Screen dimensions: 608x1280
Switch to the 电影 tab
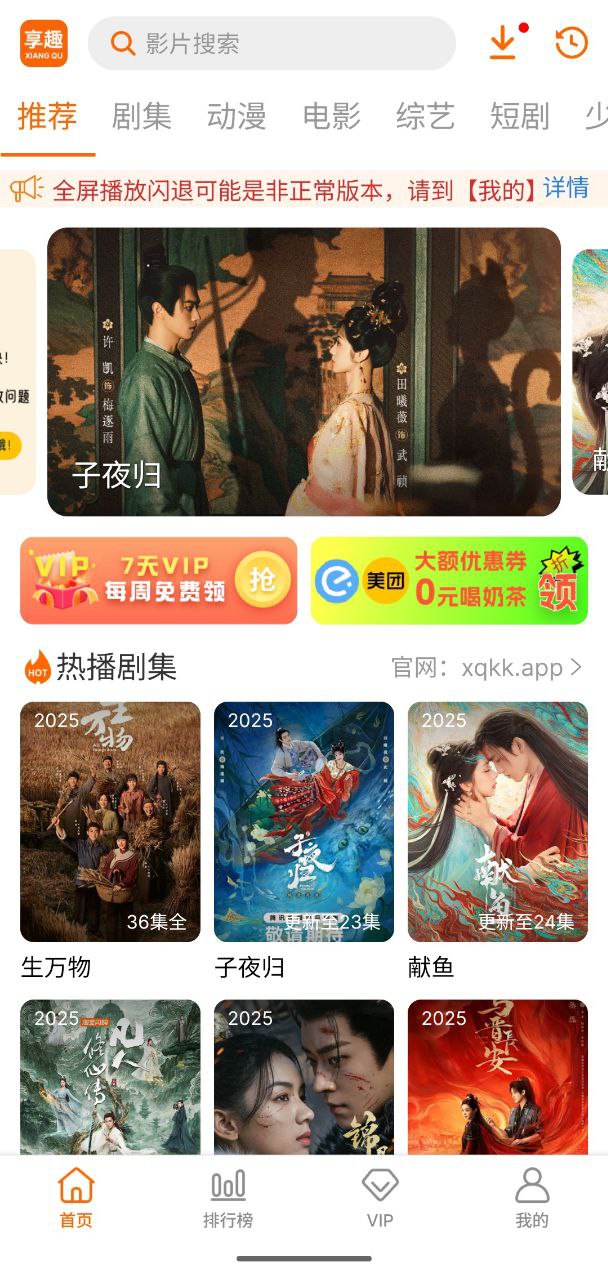pos(331,116)
